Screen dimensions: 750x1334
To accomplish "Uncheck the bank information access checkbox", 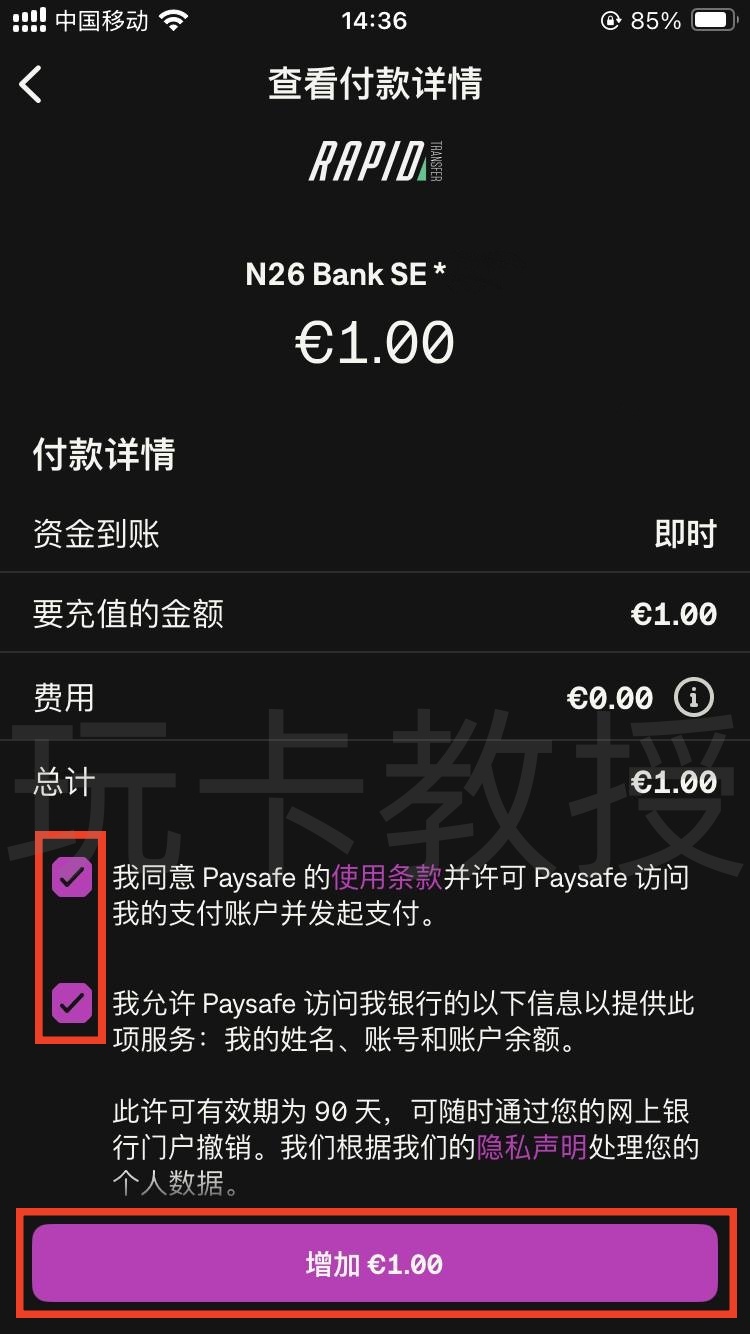I will click(71, 1005).
